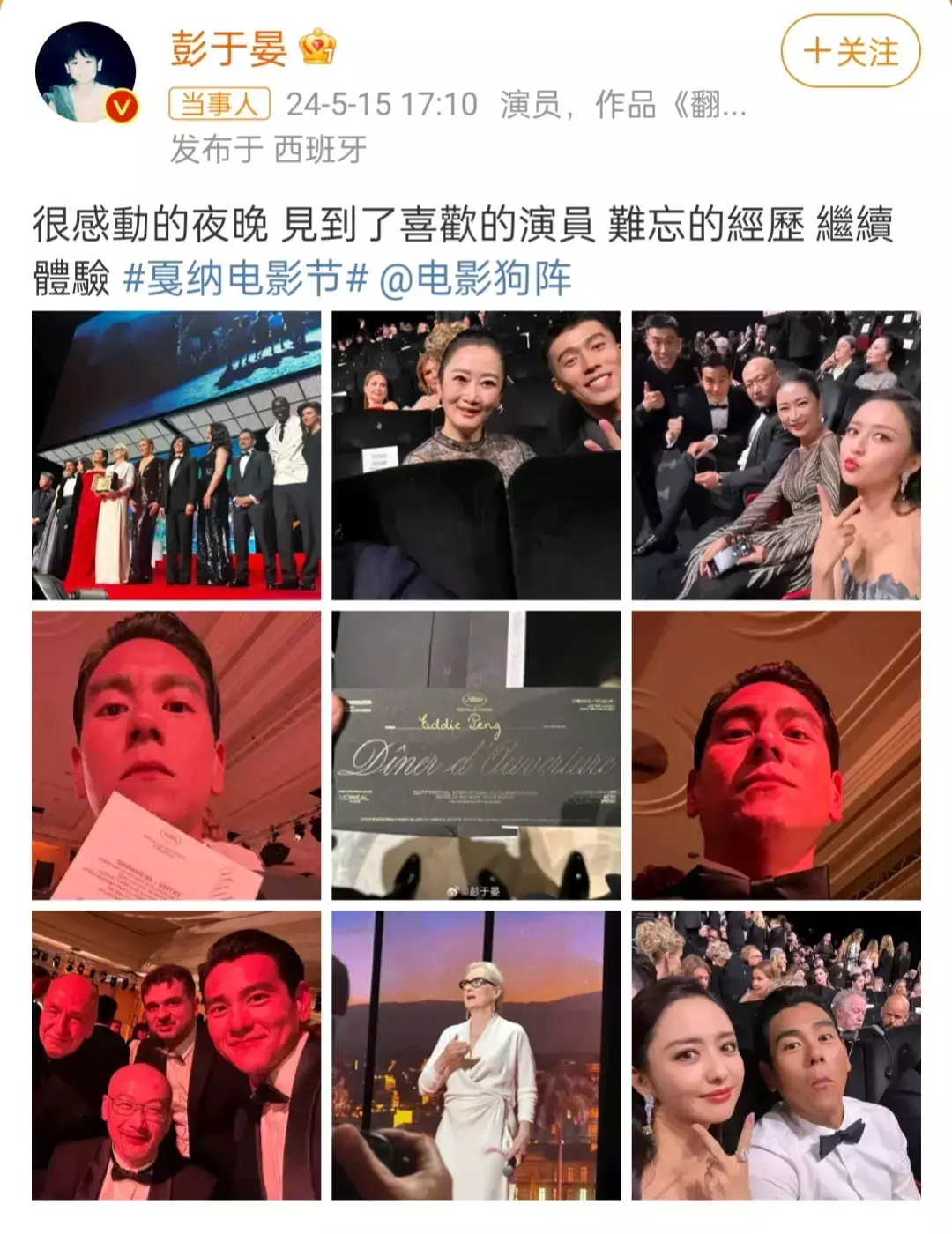Open 彭于晏's profile avatar
The width and height of the screenshot is (952, 1234).
pos(86,72)
